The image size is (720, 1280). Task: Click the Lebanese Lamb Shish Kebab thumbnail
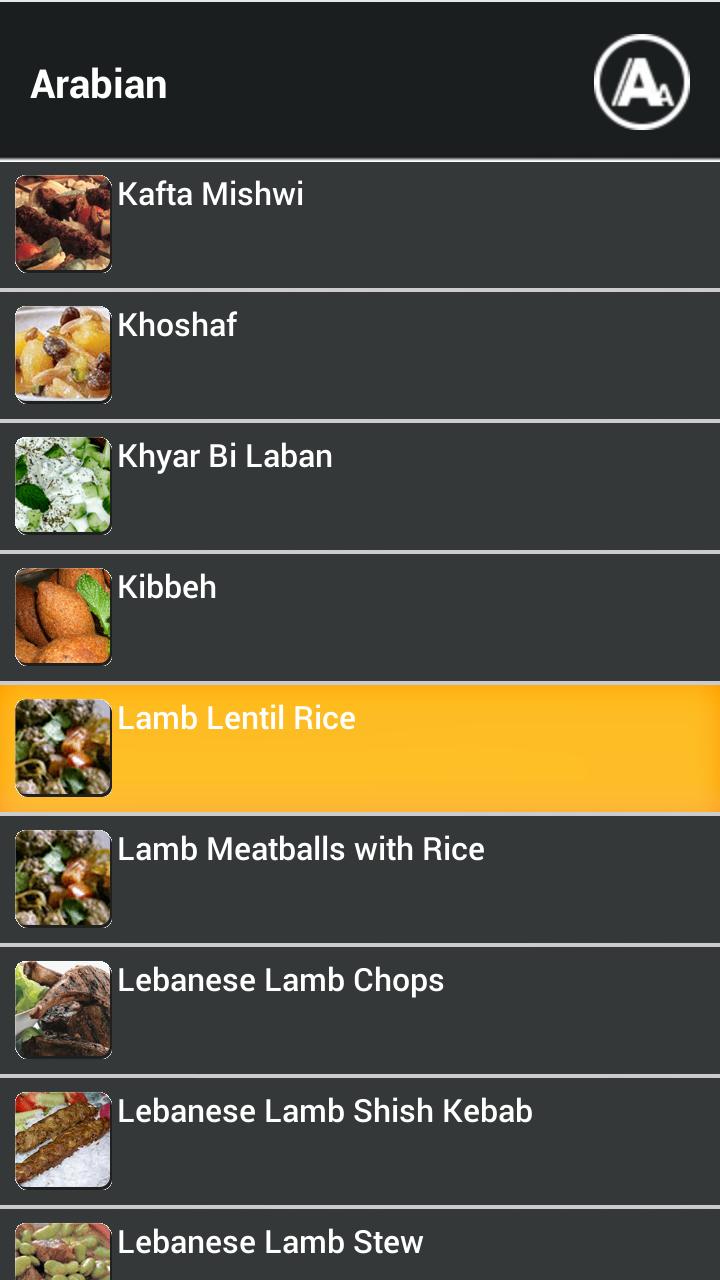(63, 1140)
